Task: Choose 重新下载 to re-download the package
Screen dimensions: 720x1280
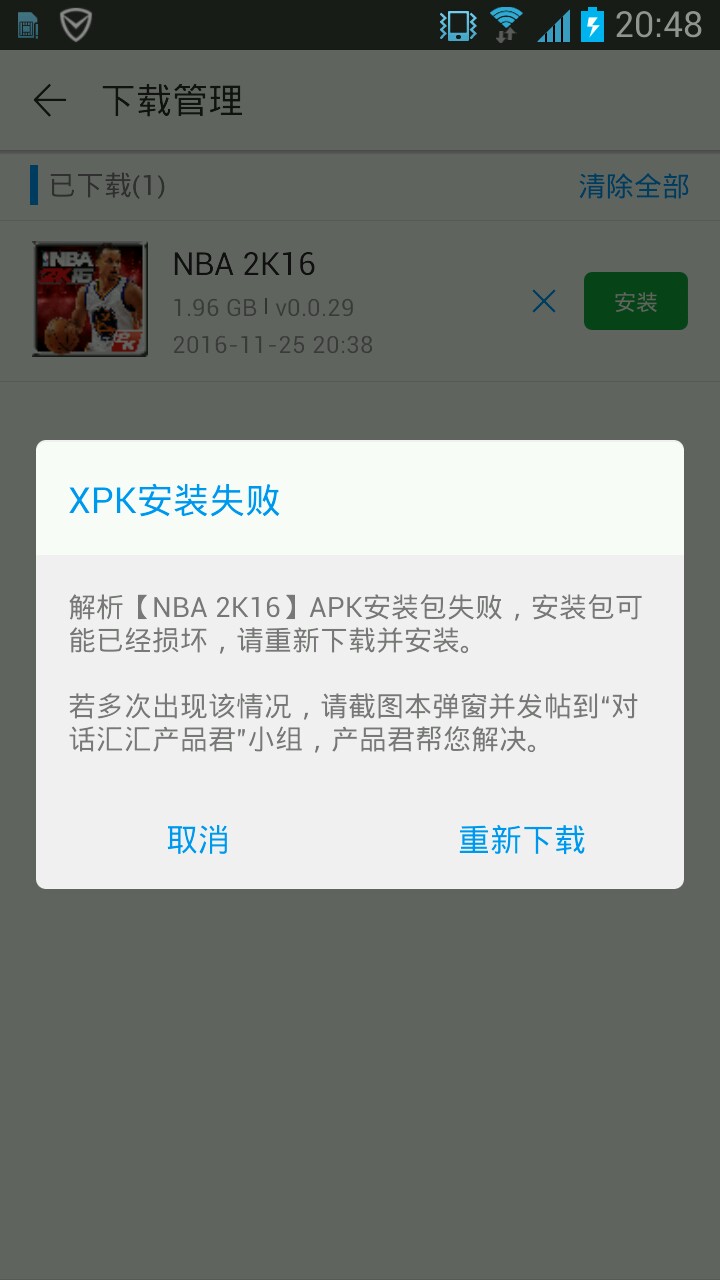Action: [x=522, y=839]
